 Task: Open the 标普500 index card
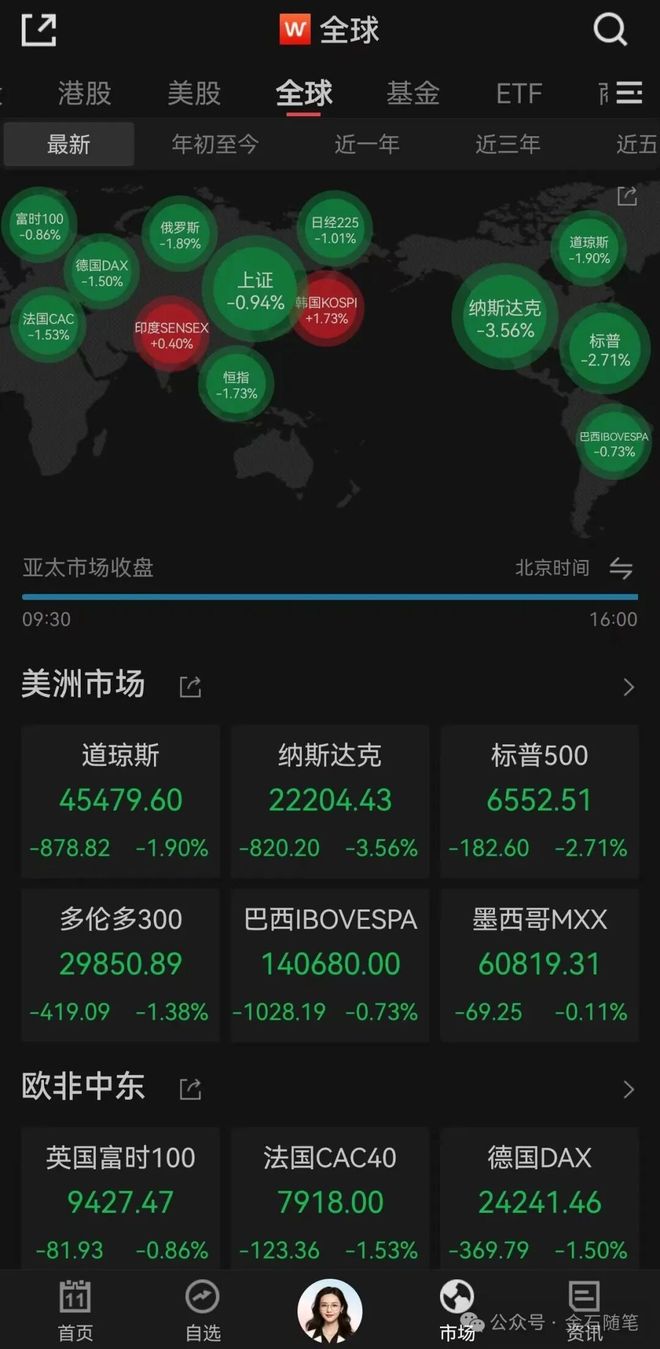539,801
